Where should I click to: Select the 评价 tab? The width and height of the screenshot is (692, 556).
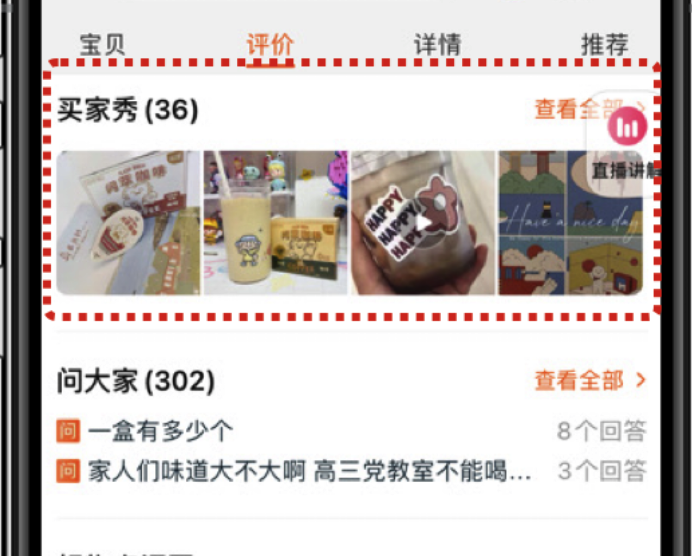[270, 44]
